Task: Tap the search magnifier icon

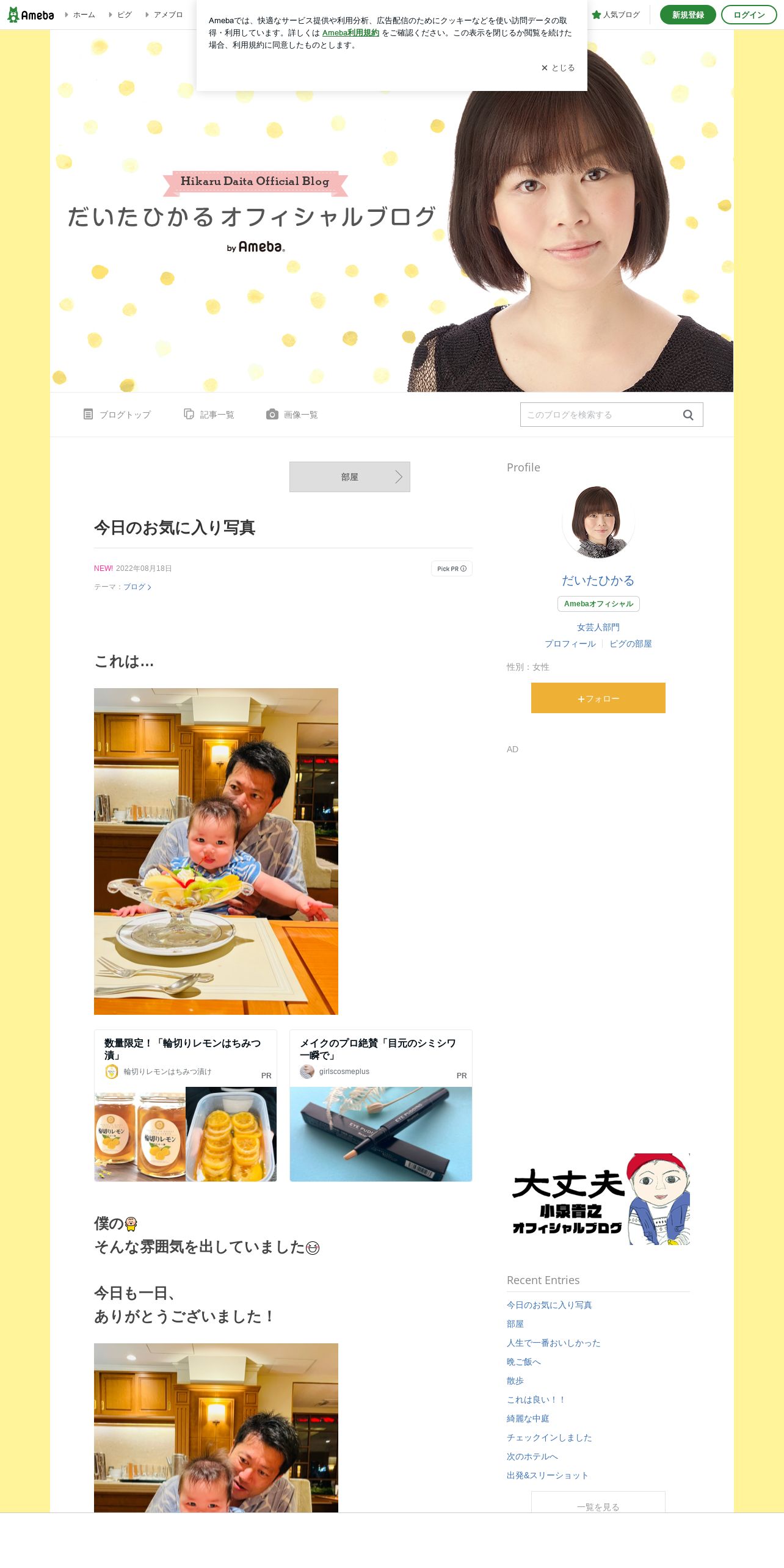Action: pos(688,415)
